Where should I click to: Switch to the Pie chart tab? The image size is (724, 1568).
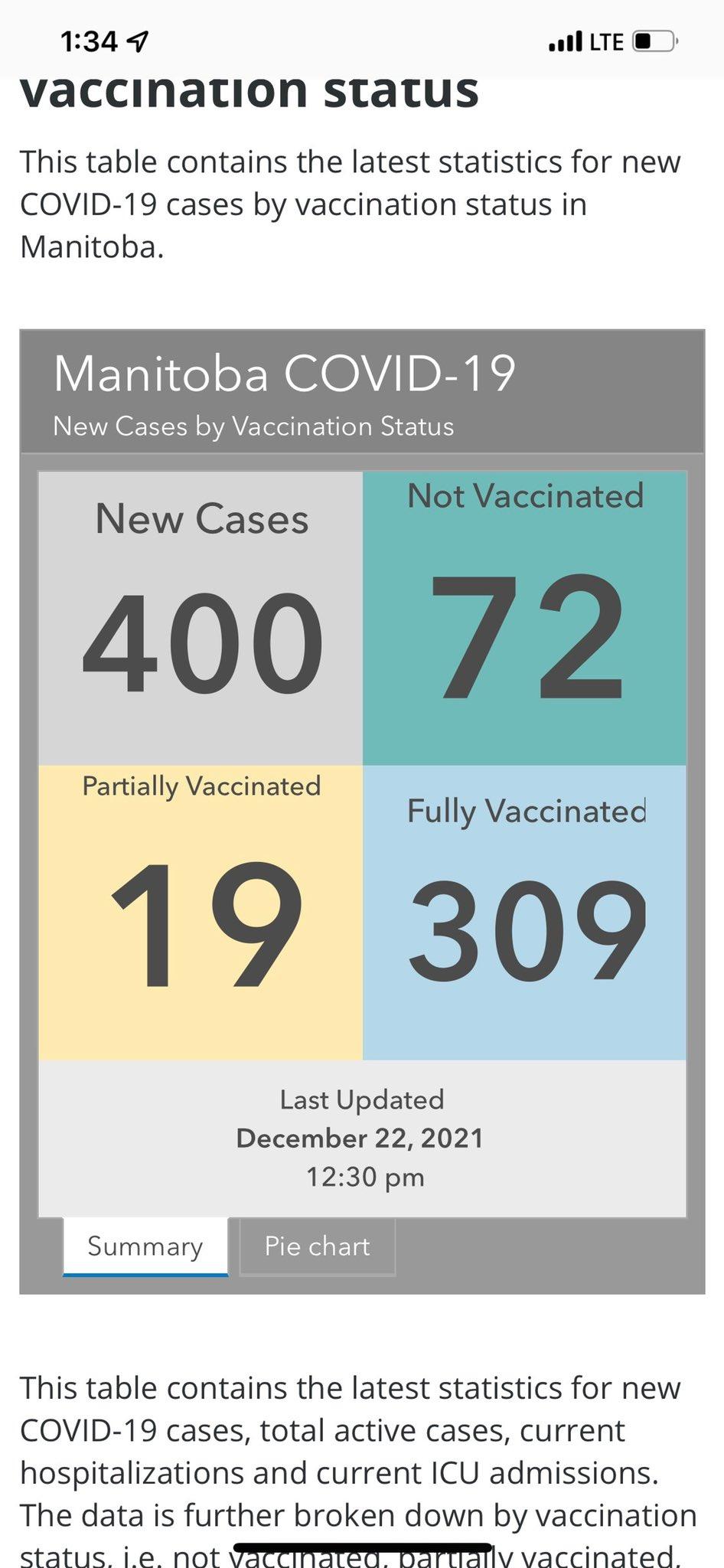click(x=318, y=1247)
